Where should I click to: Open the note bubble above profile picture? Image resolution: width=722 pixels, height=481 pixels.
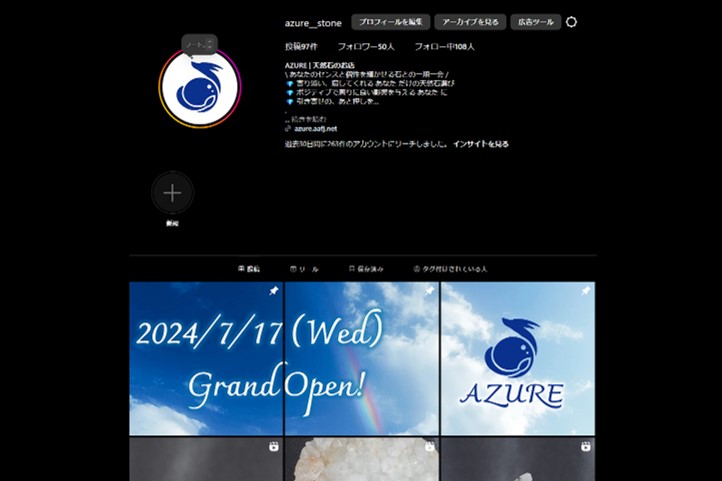198,43
